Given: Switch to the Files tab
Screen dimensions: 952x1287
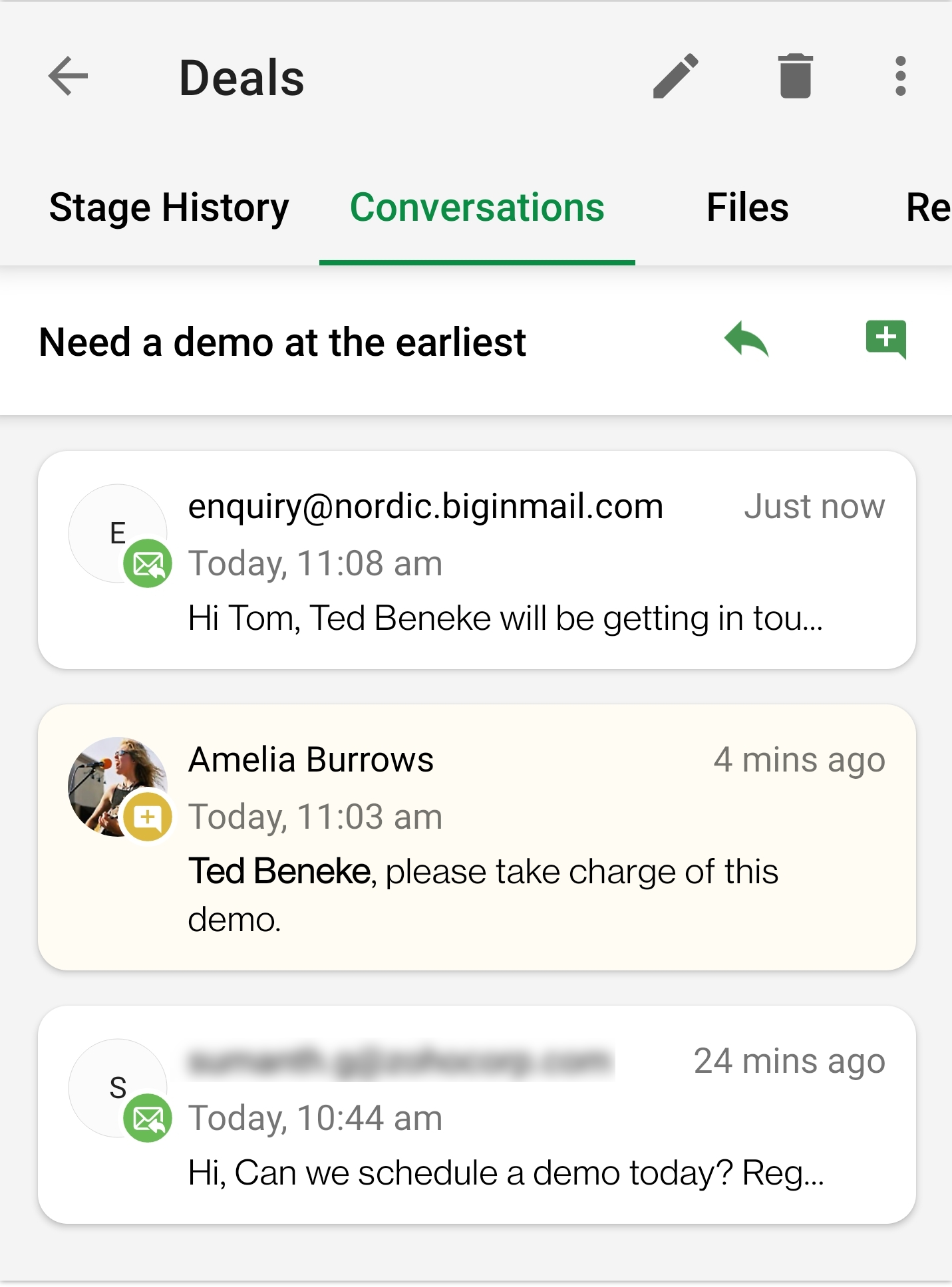Looking at the screenshot, I should (747, 208).
